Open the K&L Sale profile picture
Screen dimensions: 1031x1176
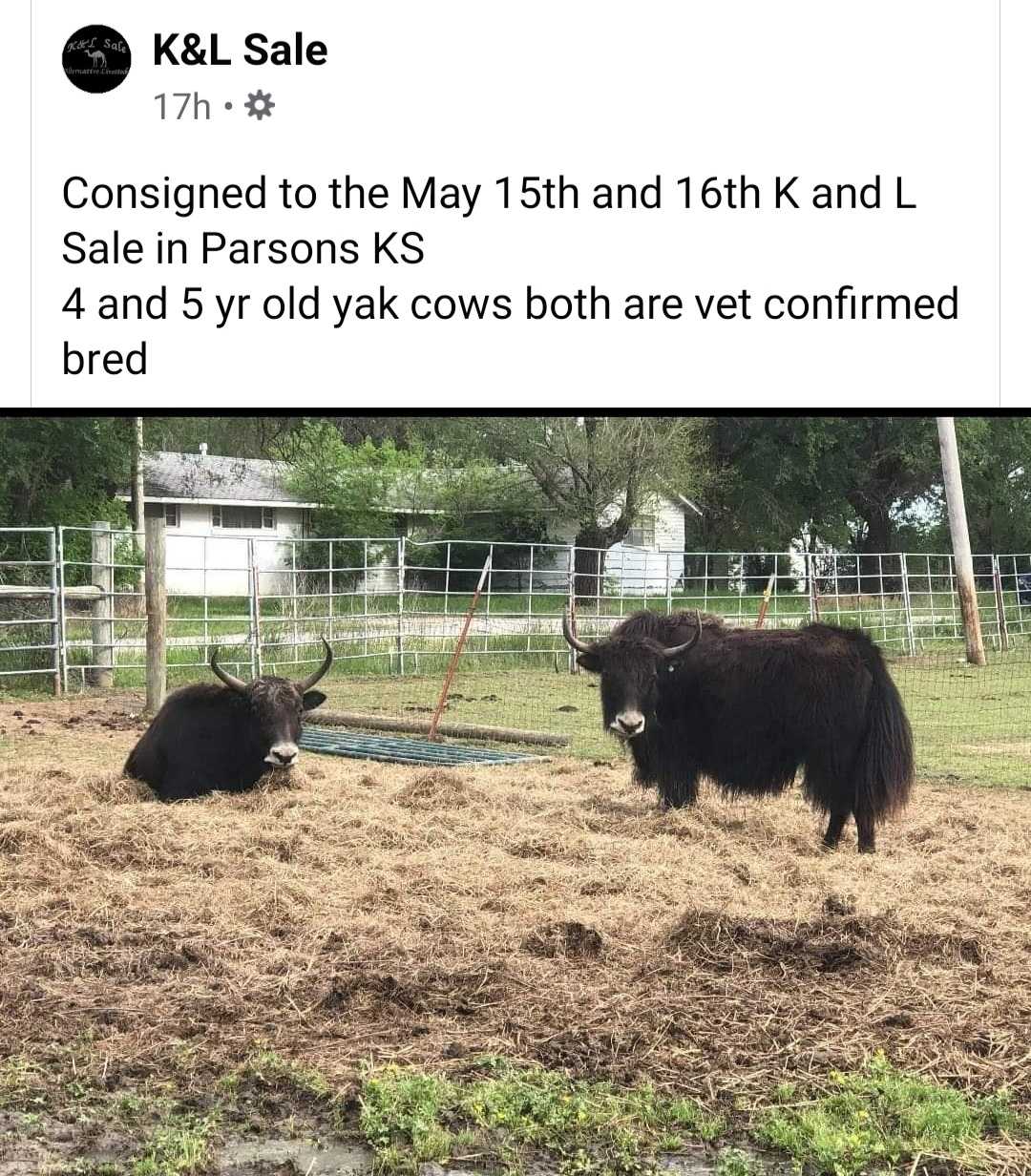point(96,59)
